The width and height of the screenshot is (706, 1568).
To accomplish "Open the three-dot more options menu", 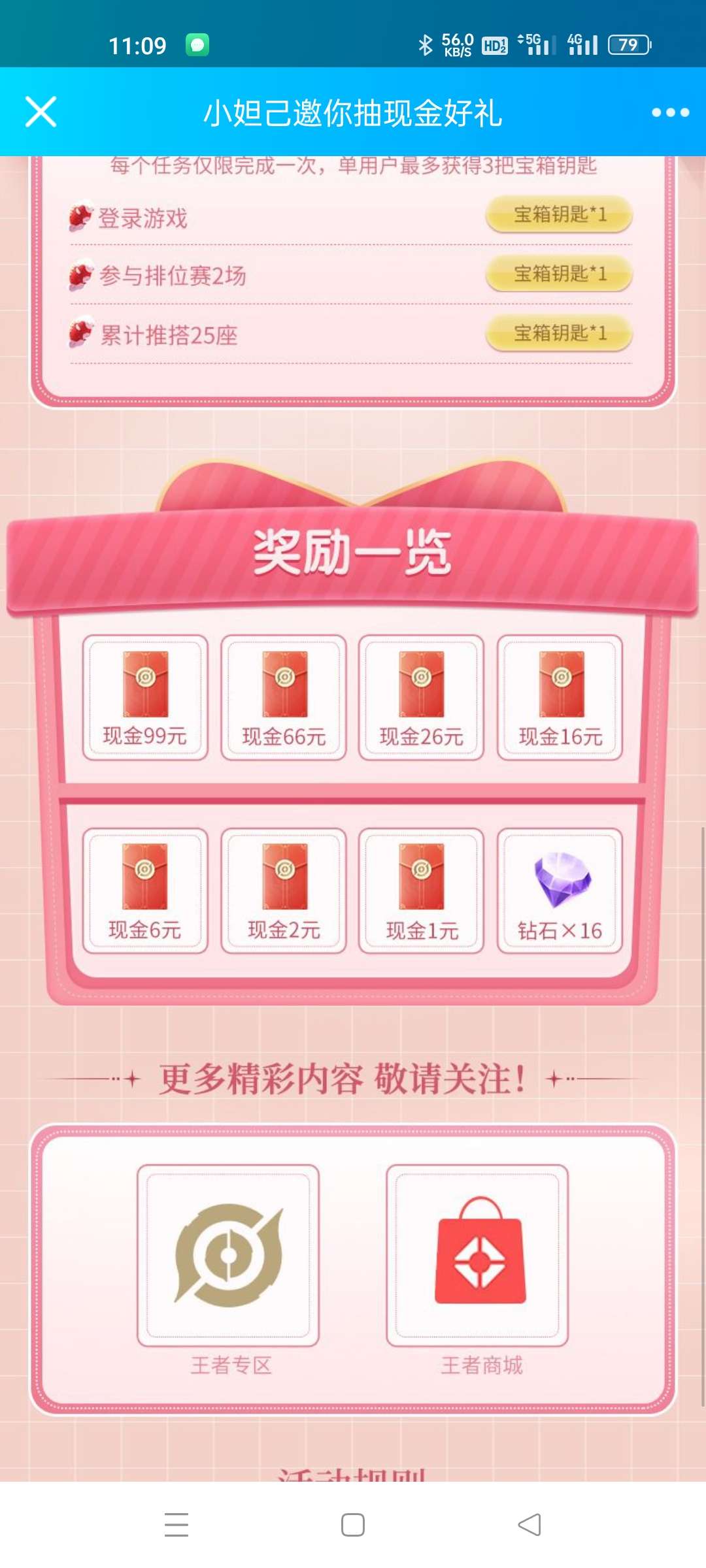I will point(670,112).
